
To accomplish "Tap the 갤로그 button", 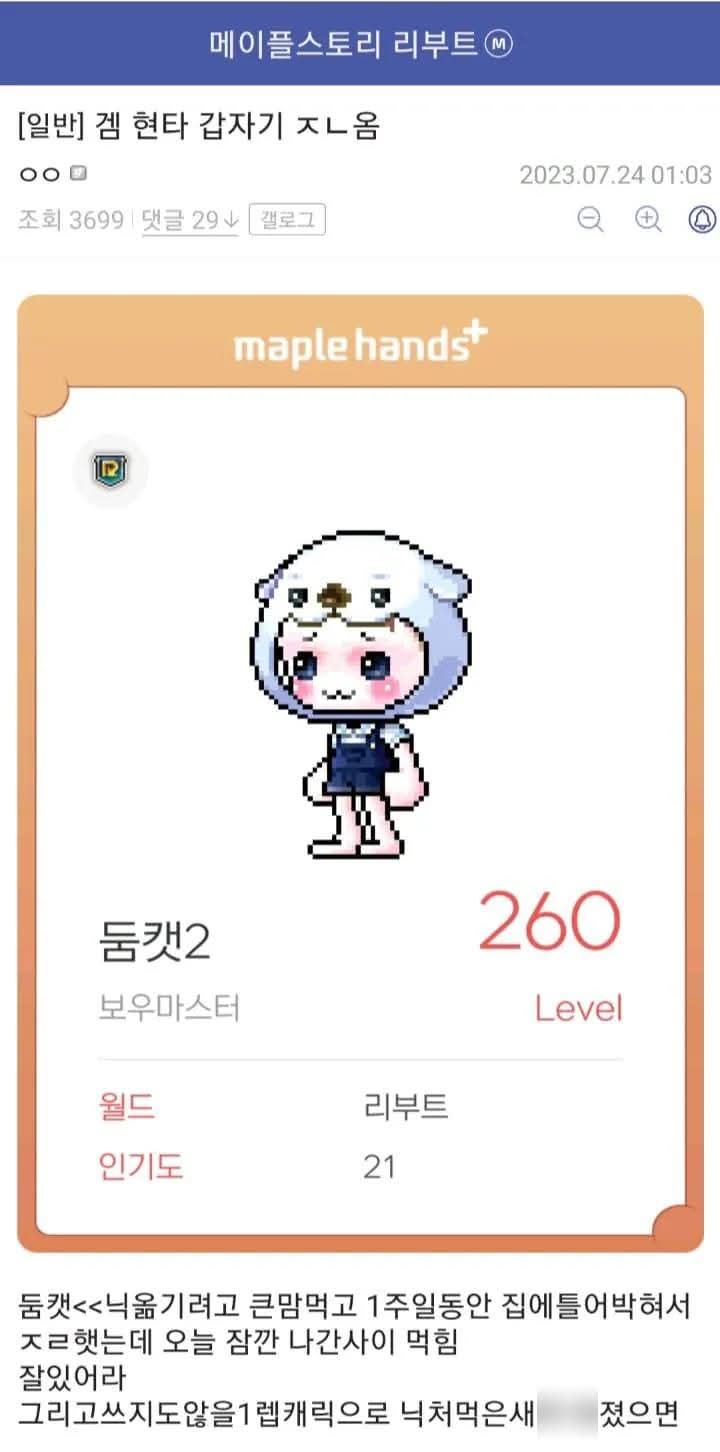I will click(287, 220).
